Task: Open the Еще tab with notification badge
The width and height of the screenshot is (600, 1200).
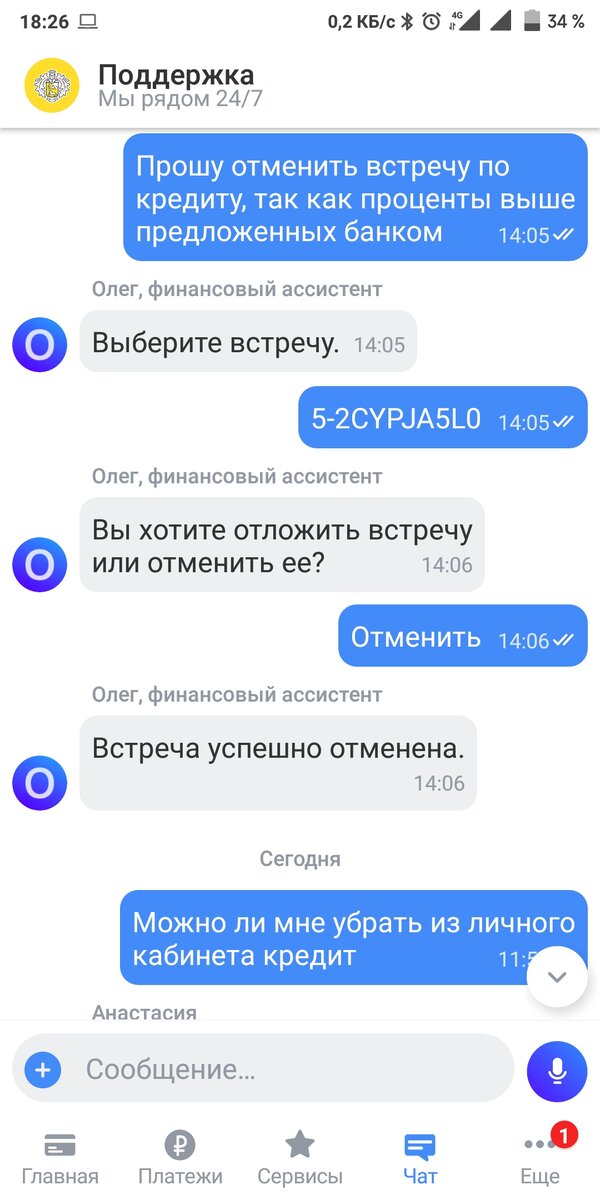Action: [x=541, y=1157]
